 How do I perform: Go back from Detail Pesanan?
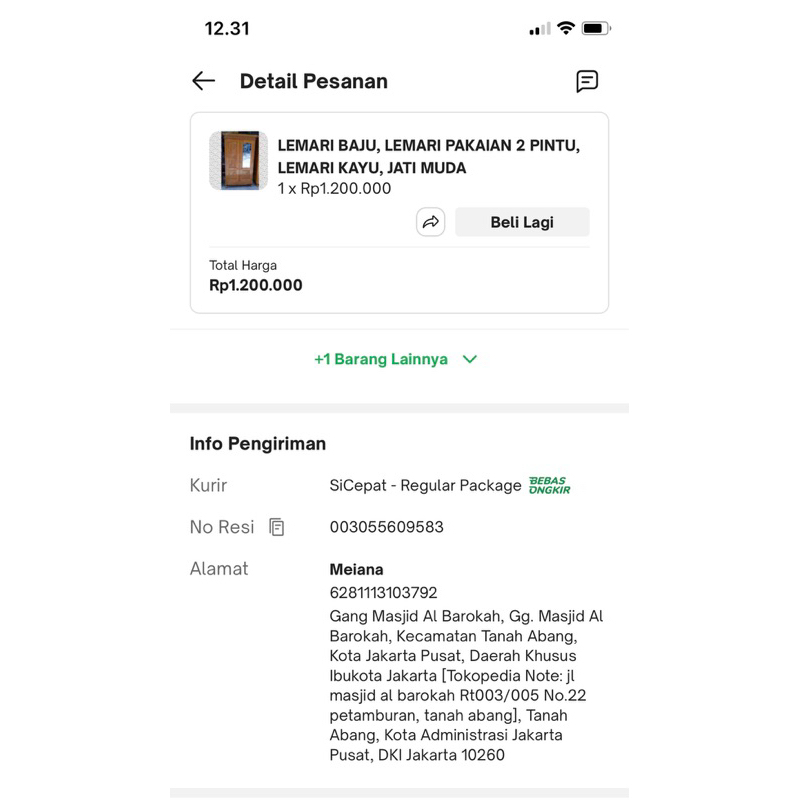tap(203, 81)
